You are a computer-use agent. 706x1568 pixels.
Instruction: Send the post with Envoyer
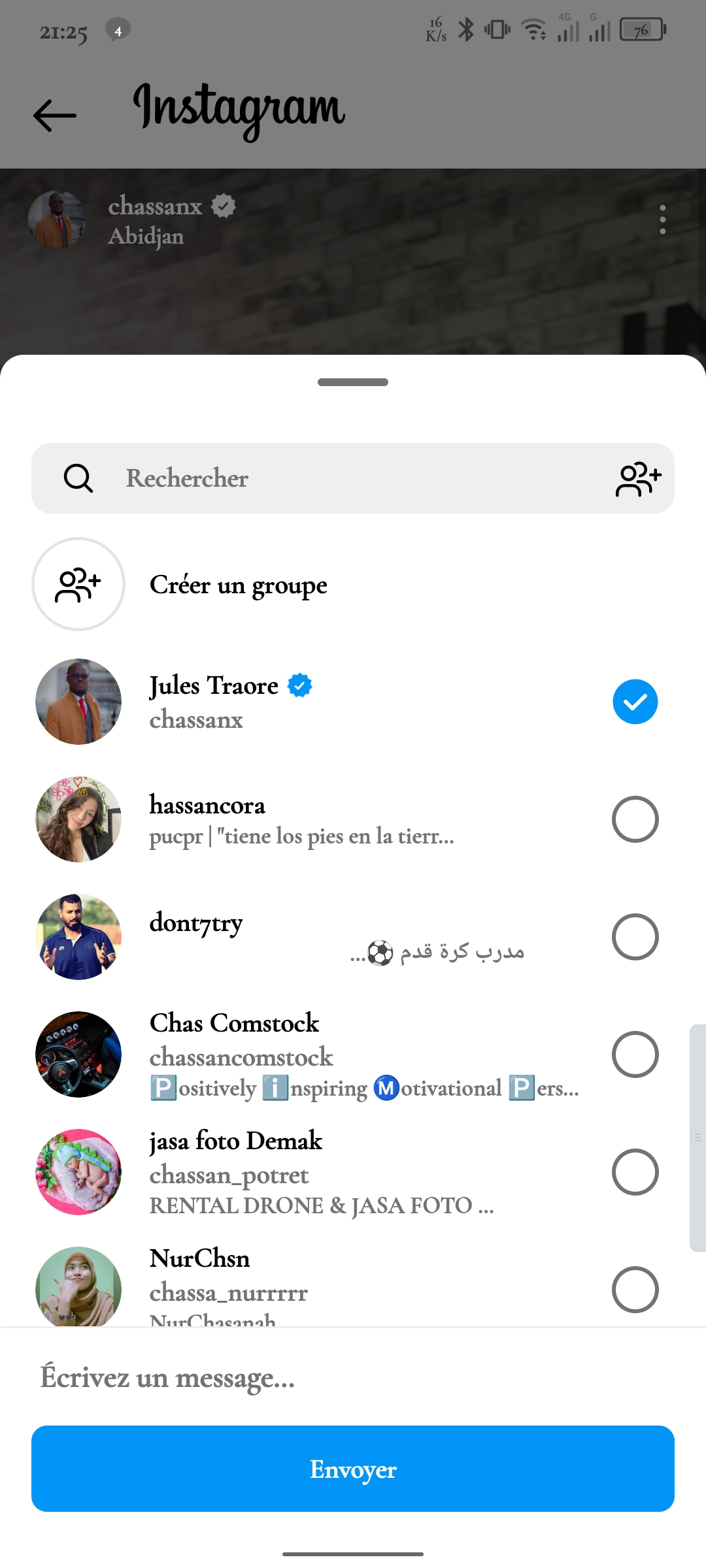click(353, 1469)
